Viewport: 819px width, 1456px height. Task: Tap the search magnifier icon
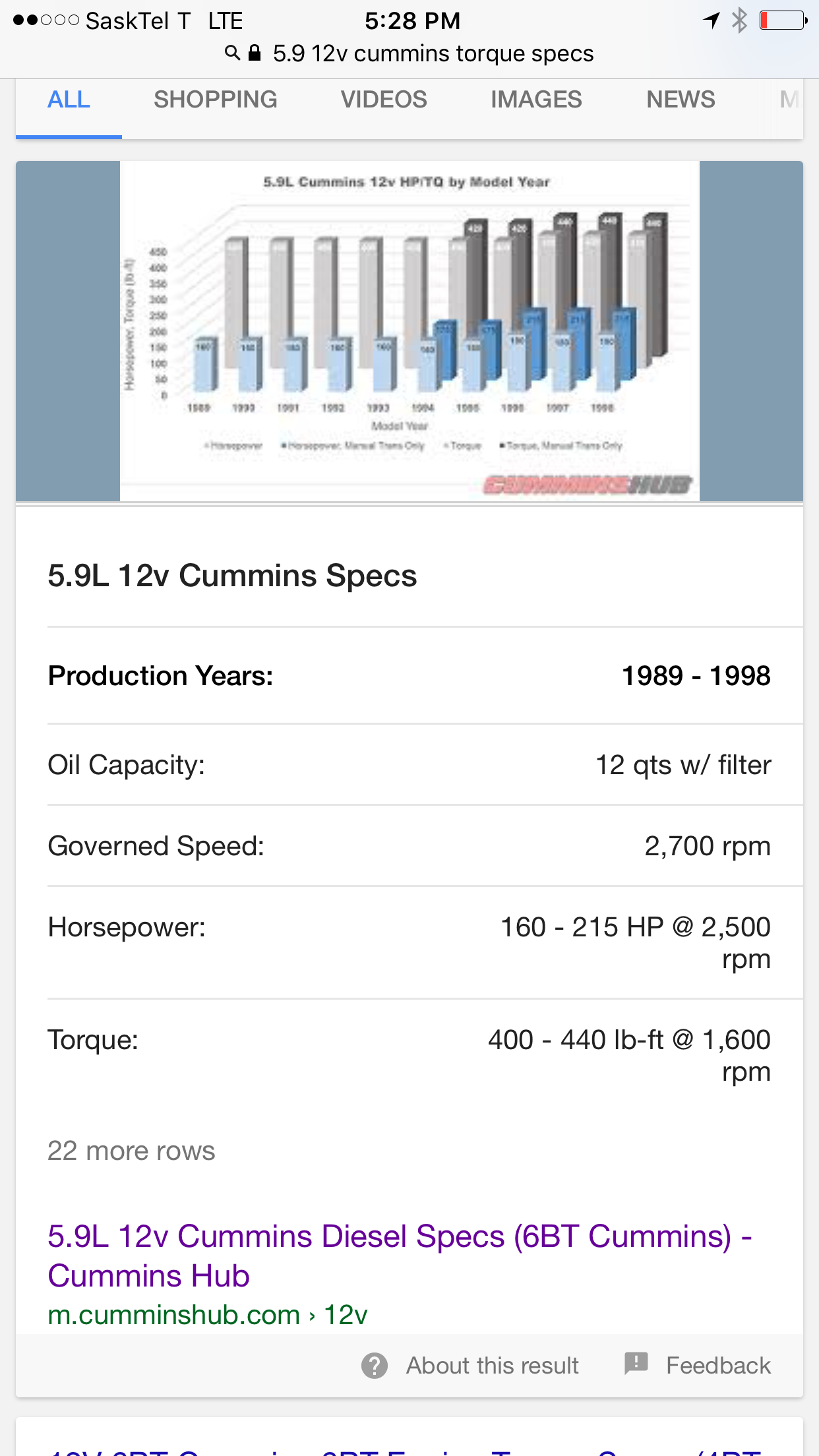coord(232,52)
